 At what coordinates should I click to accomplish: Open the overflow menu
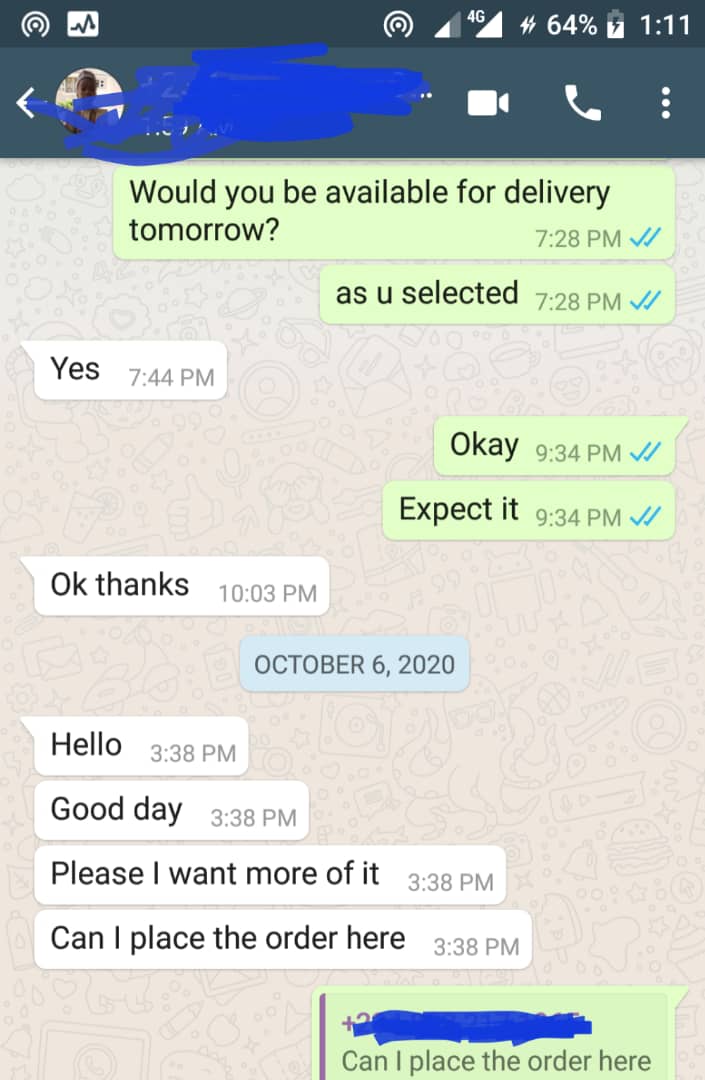click(x=666, y=101)
